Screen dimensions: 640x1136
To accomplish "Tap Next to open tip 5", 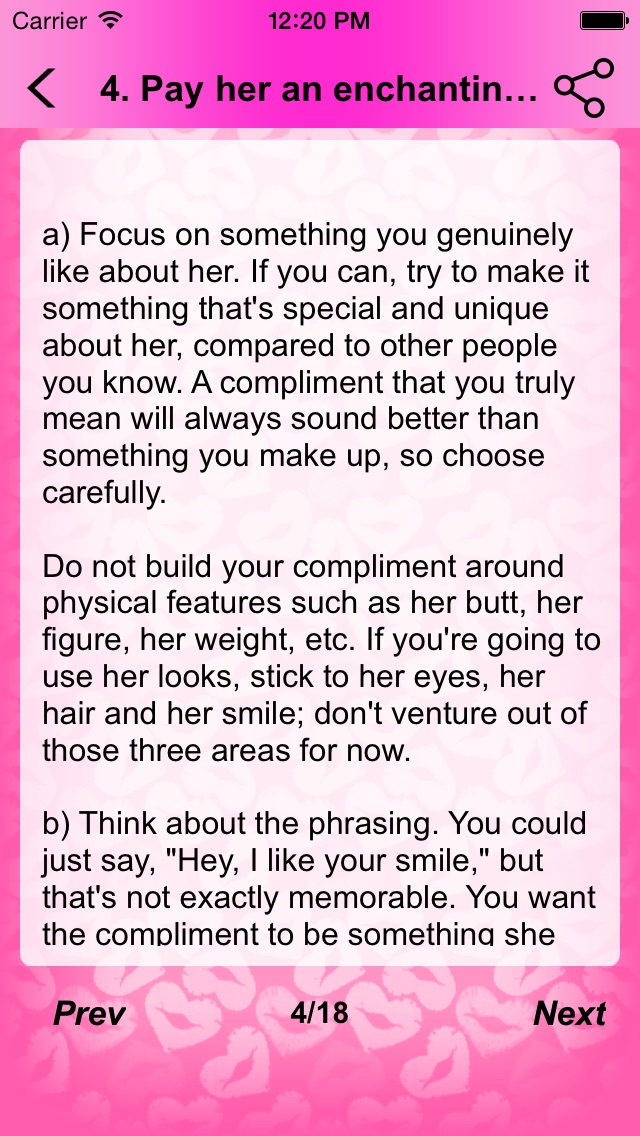I will click(x=570, y=1014).
